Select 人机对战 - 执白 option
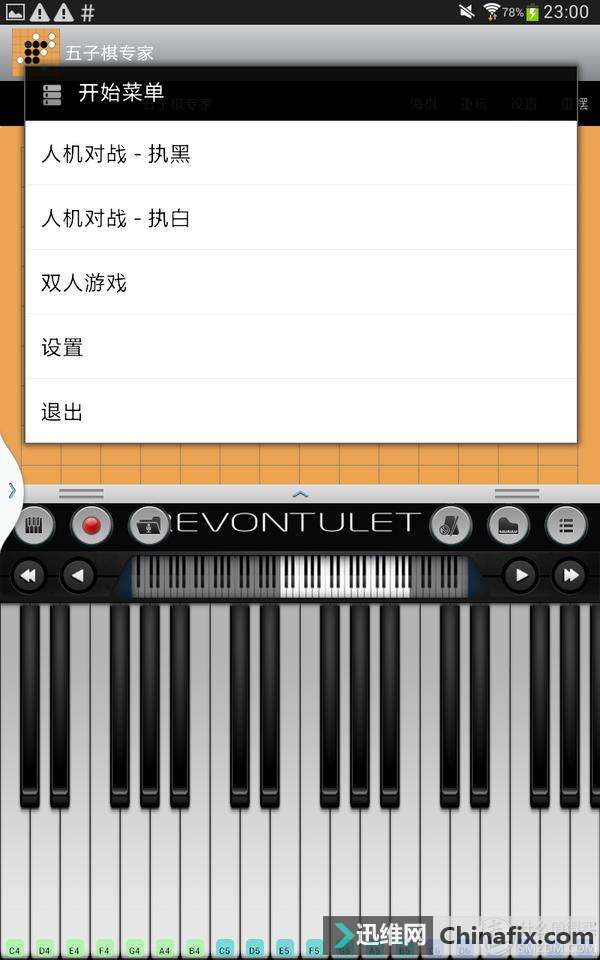This screenshot has width=600, height=960. 300,218
